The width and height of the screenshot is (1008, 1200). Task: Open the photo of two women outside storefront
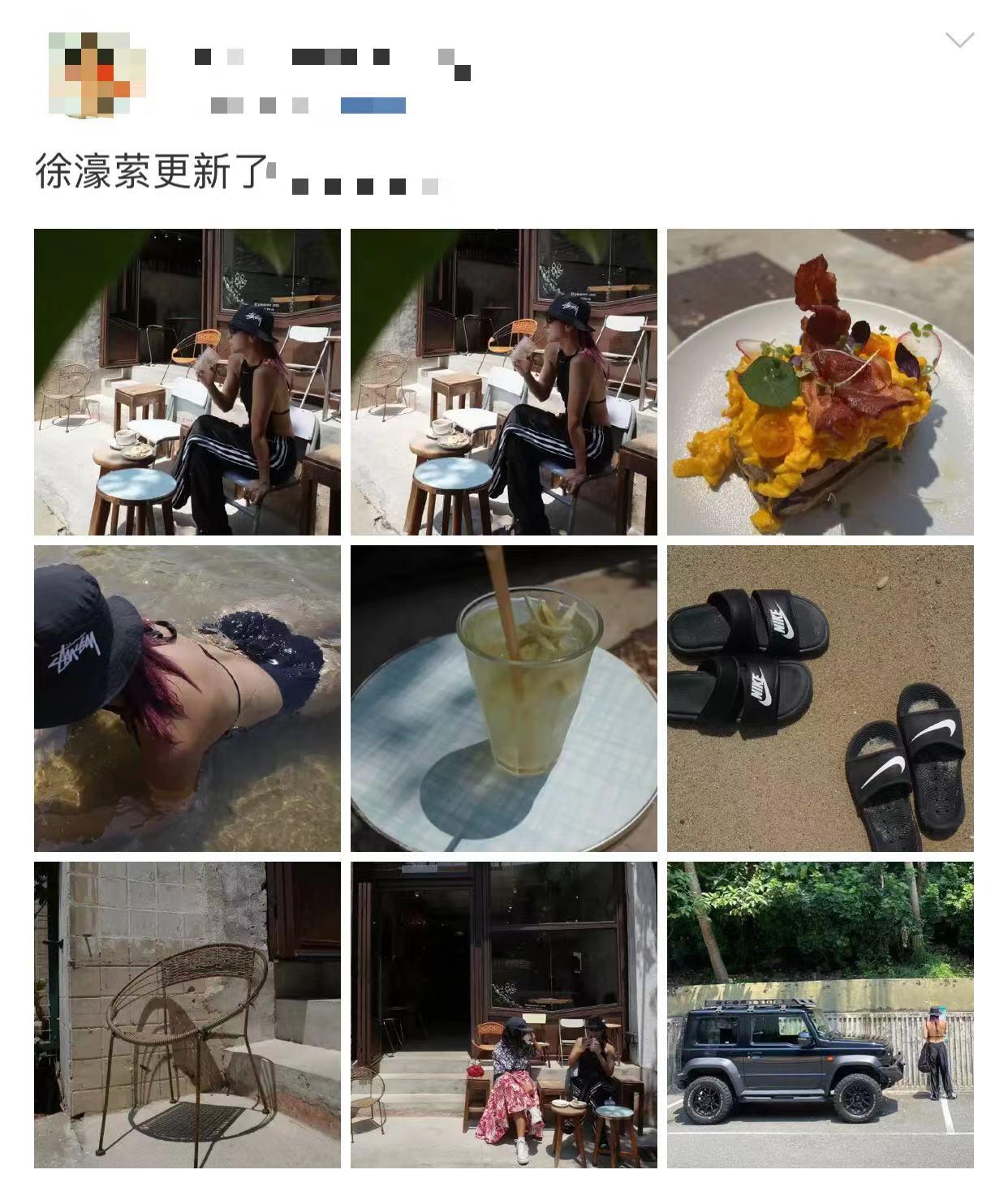pyautogui.click(x=504, y=1018)
